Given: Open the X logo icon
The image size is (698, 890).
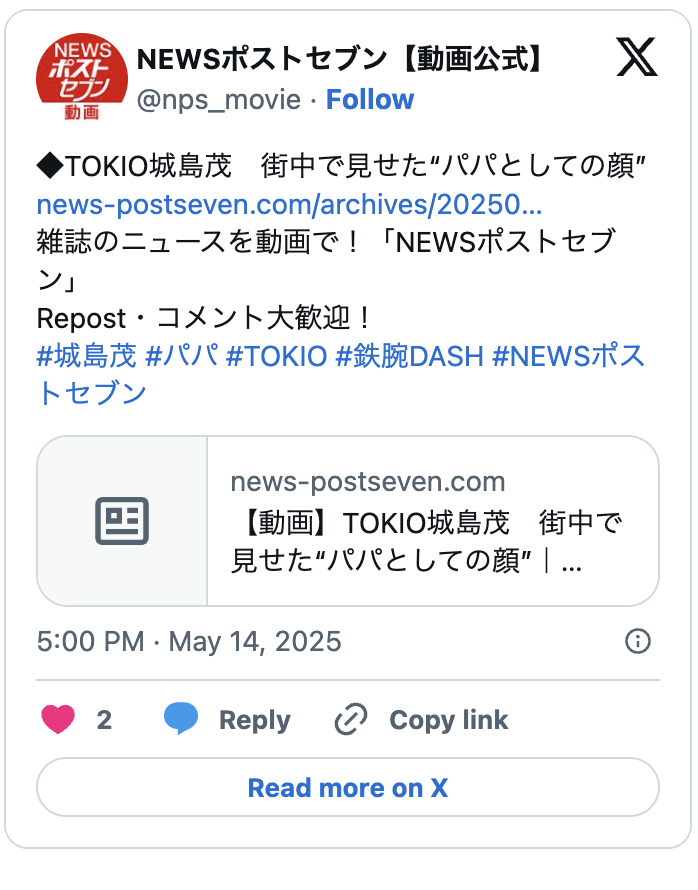Looking at the screenshot, I should (x=636, y=61).
